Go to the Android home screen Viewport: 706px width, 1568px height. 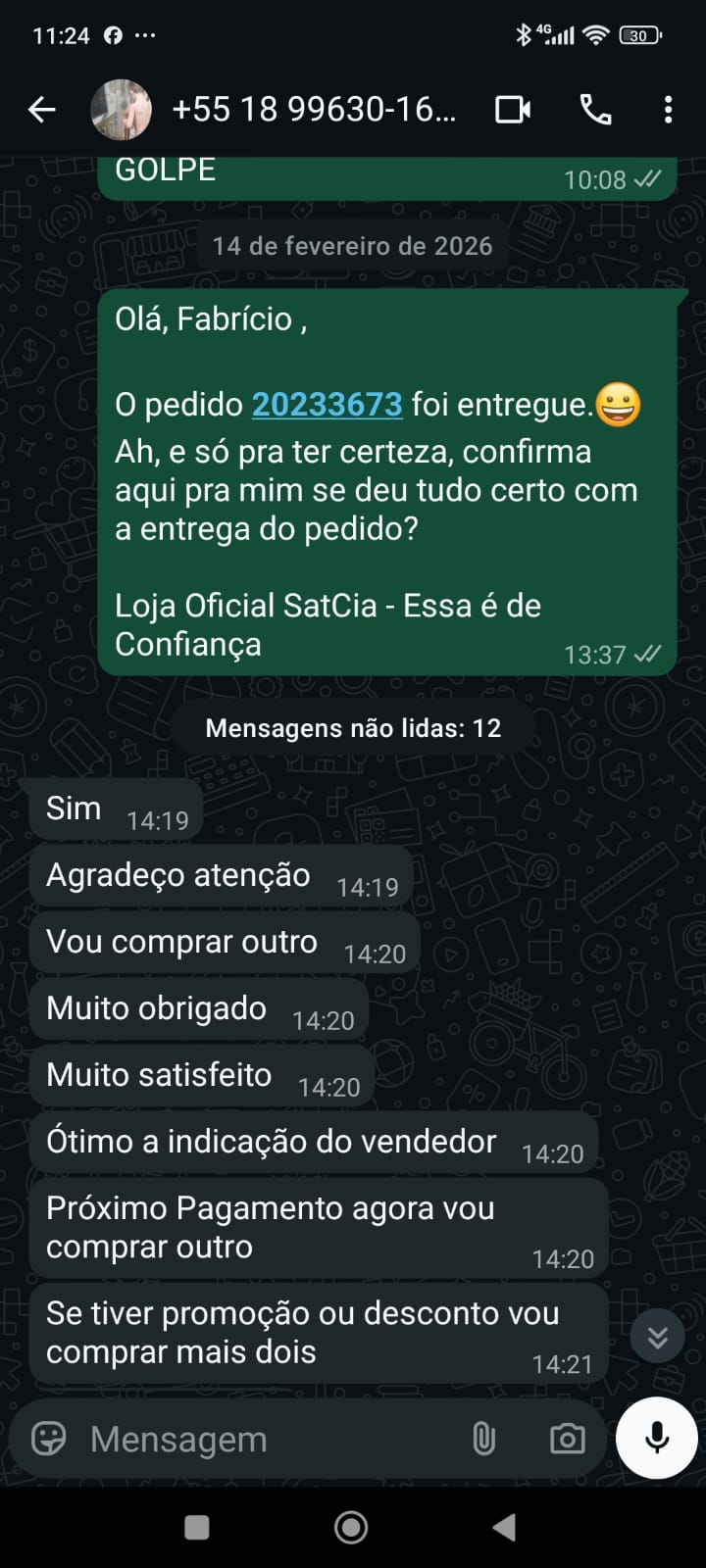coord(351,1527)
